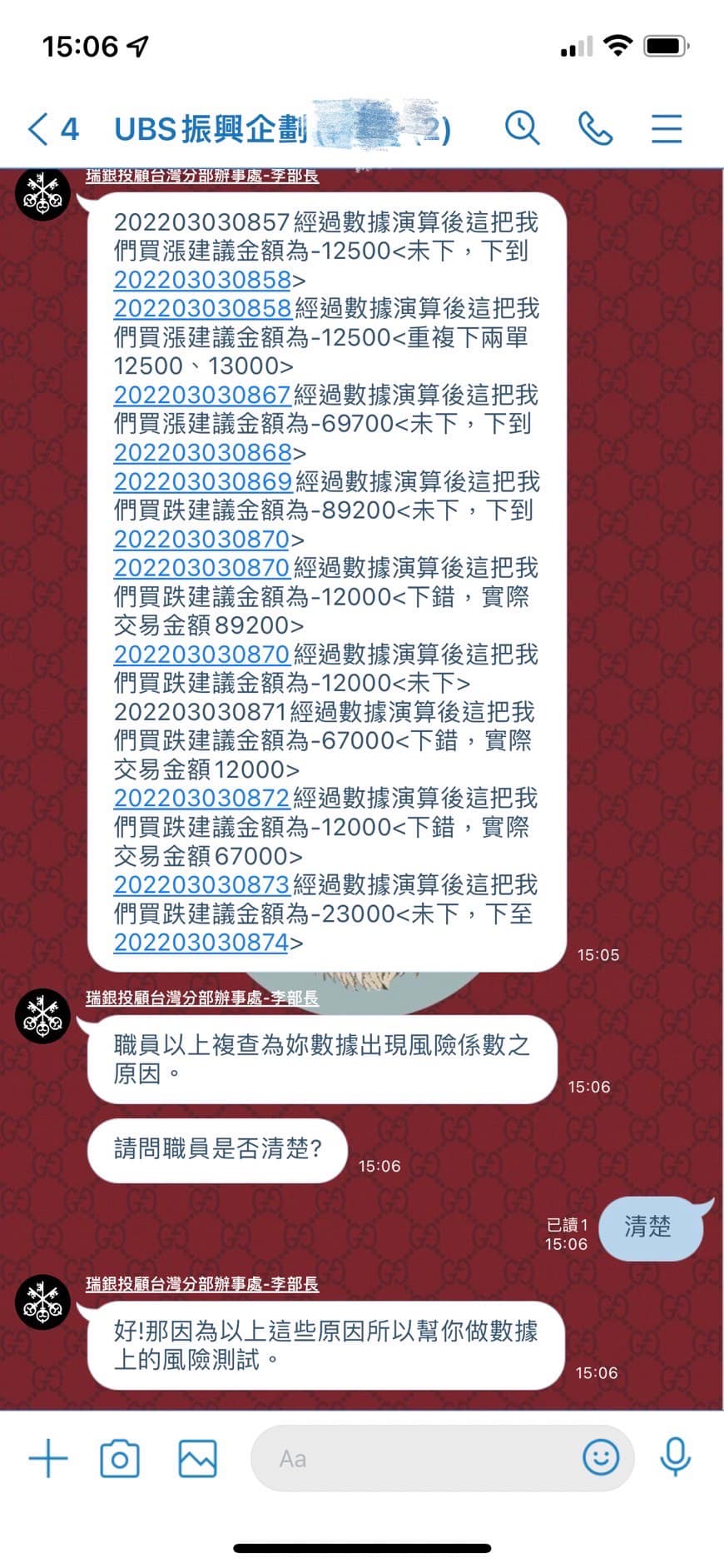Open the chat menu with three lines
This screenshot has height=1568, width=724.
pos(666,128)
